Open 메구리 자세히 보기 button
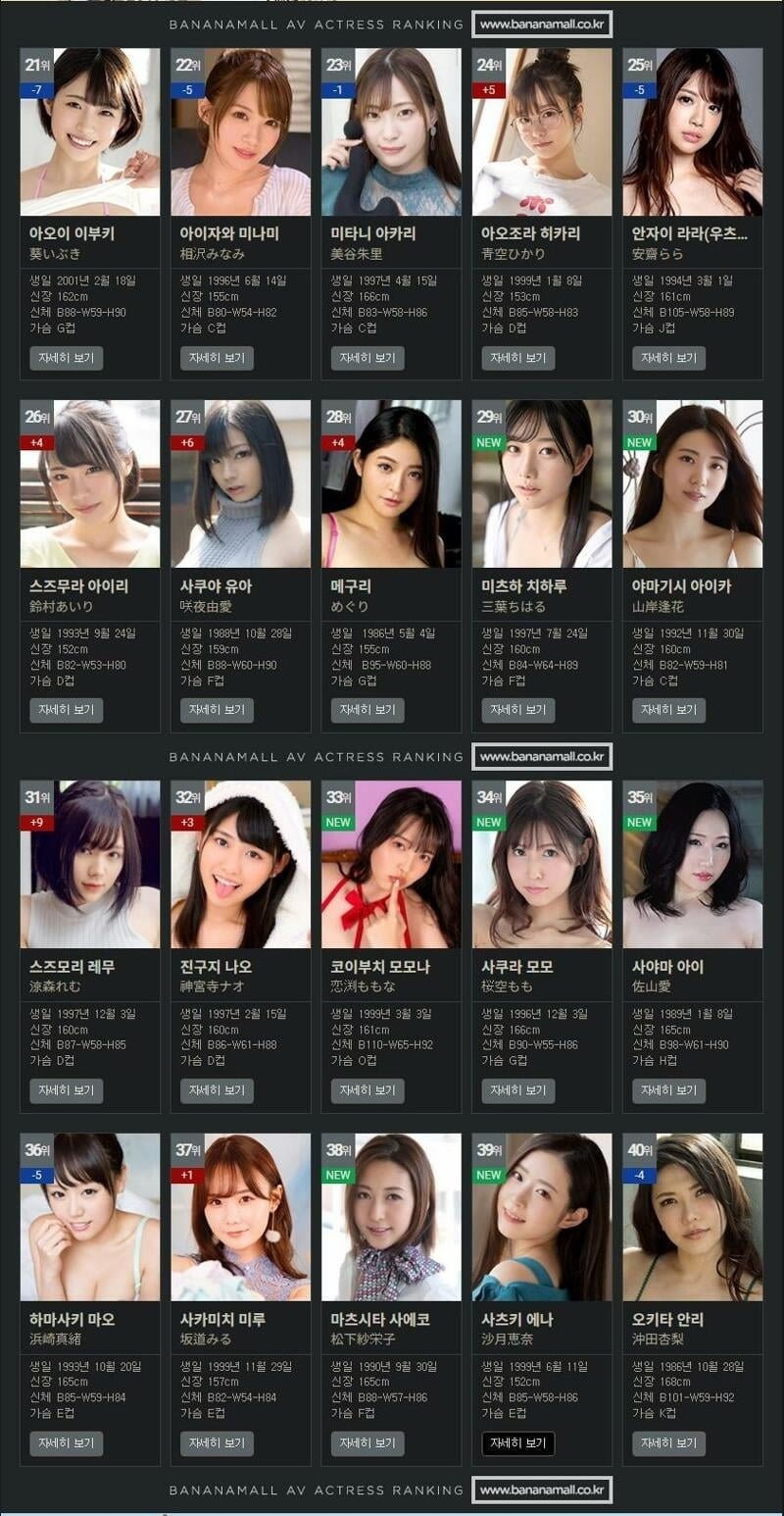Viewport: 784px width, 1516px height. (x=367, y=710)
